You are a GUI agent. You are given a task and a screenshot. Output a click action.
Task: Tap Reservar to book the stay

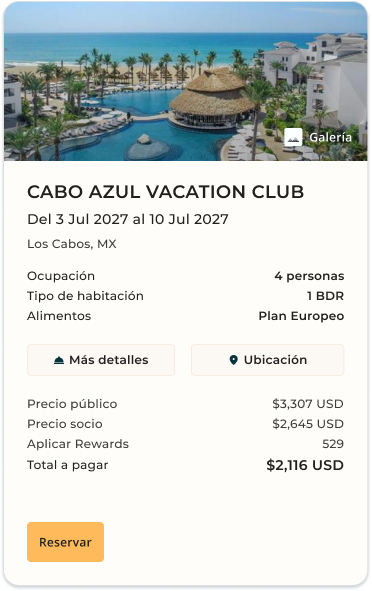click(x=65, y=542)
